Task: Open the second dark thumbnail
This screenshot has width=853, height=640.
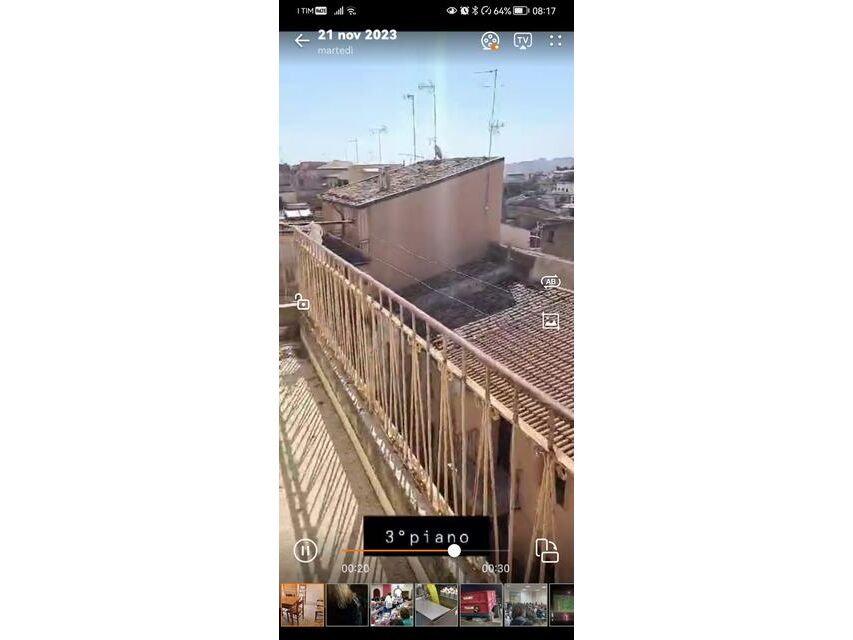Action: pyautogui.click(x=347, y=605)
